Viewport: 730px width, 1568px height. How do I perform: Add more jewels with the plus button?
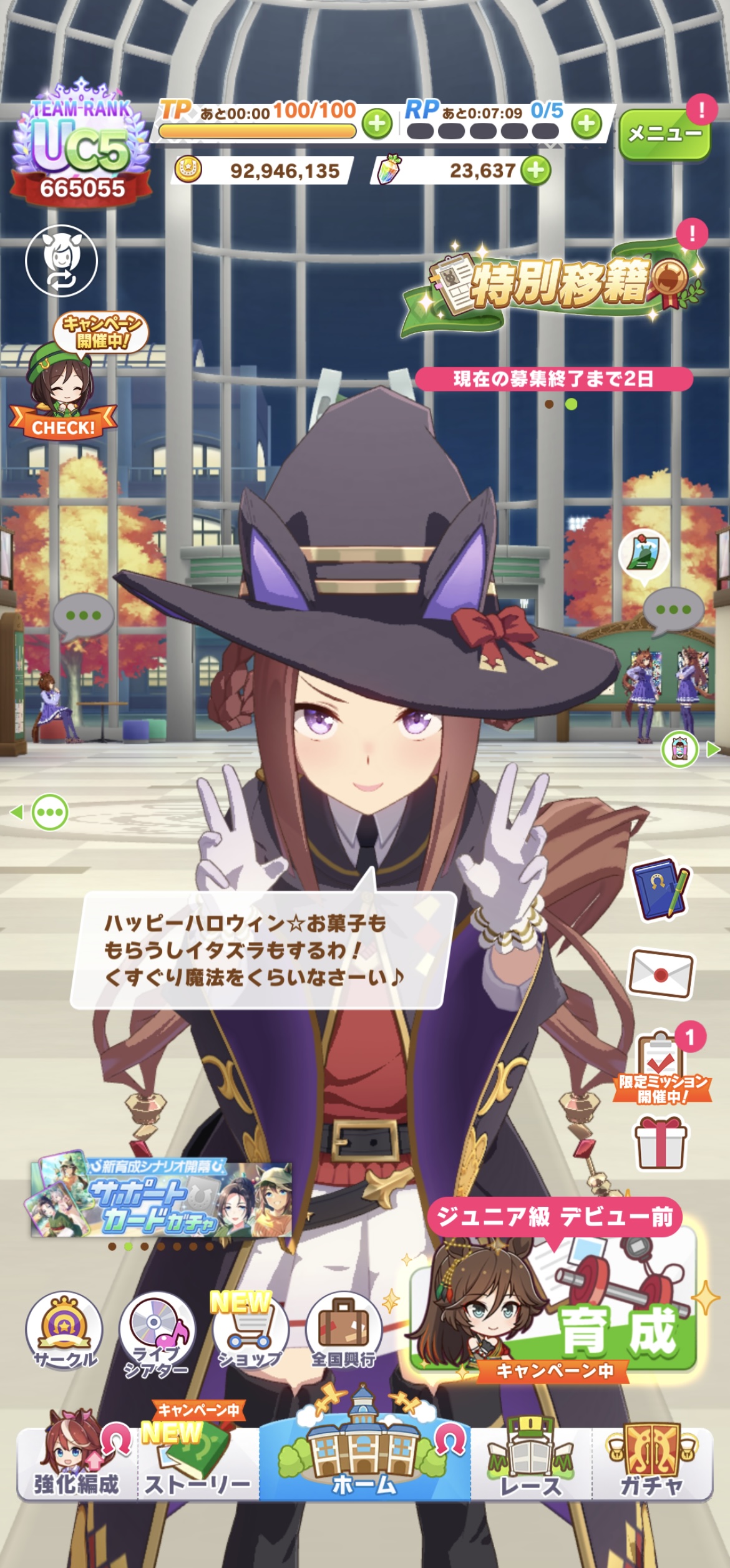click(536, 170)
